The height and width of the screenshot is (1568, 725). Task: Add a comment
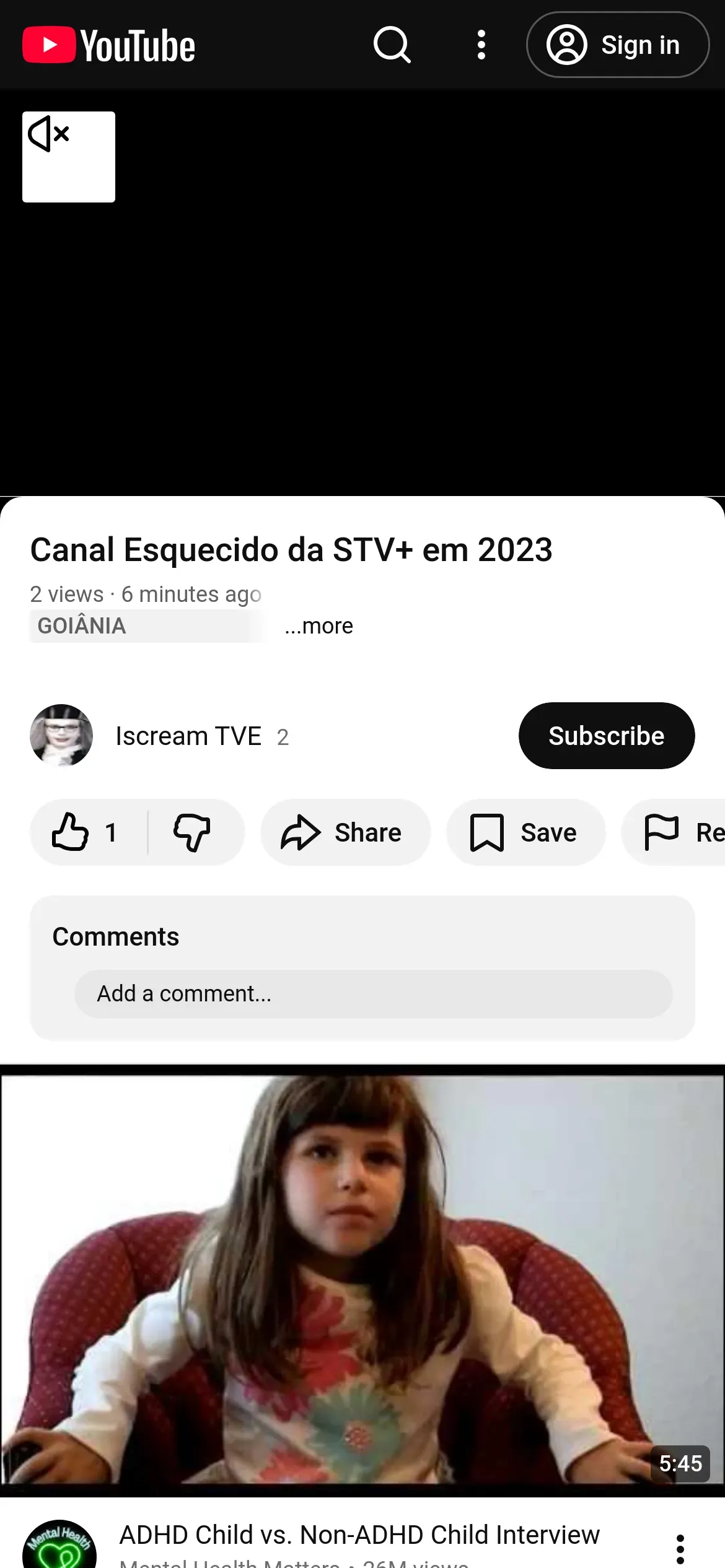point(373,993)
